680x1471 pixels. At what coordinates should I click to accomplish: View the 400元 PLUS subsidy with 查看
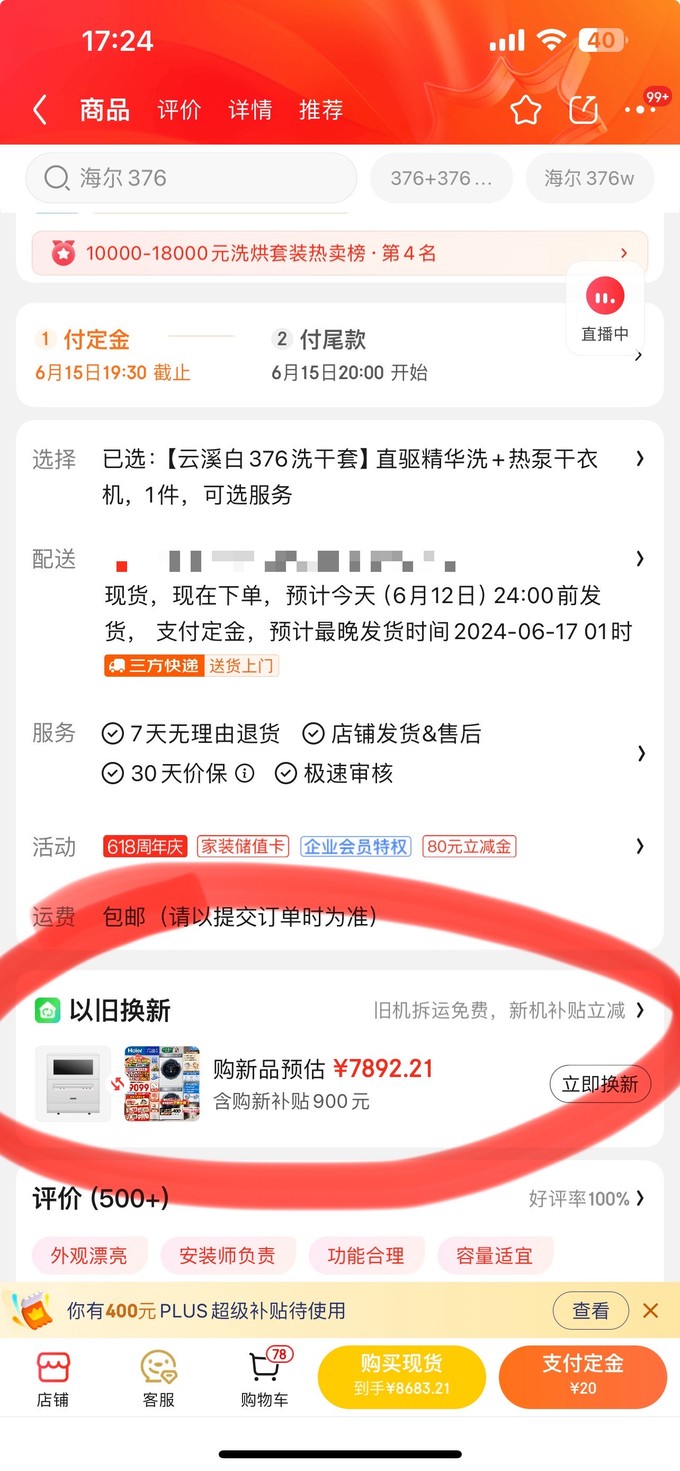tap(590, 1310)
